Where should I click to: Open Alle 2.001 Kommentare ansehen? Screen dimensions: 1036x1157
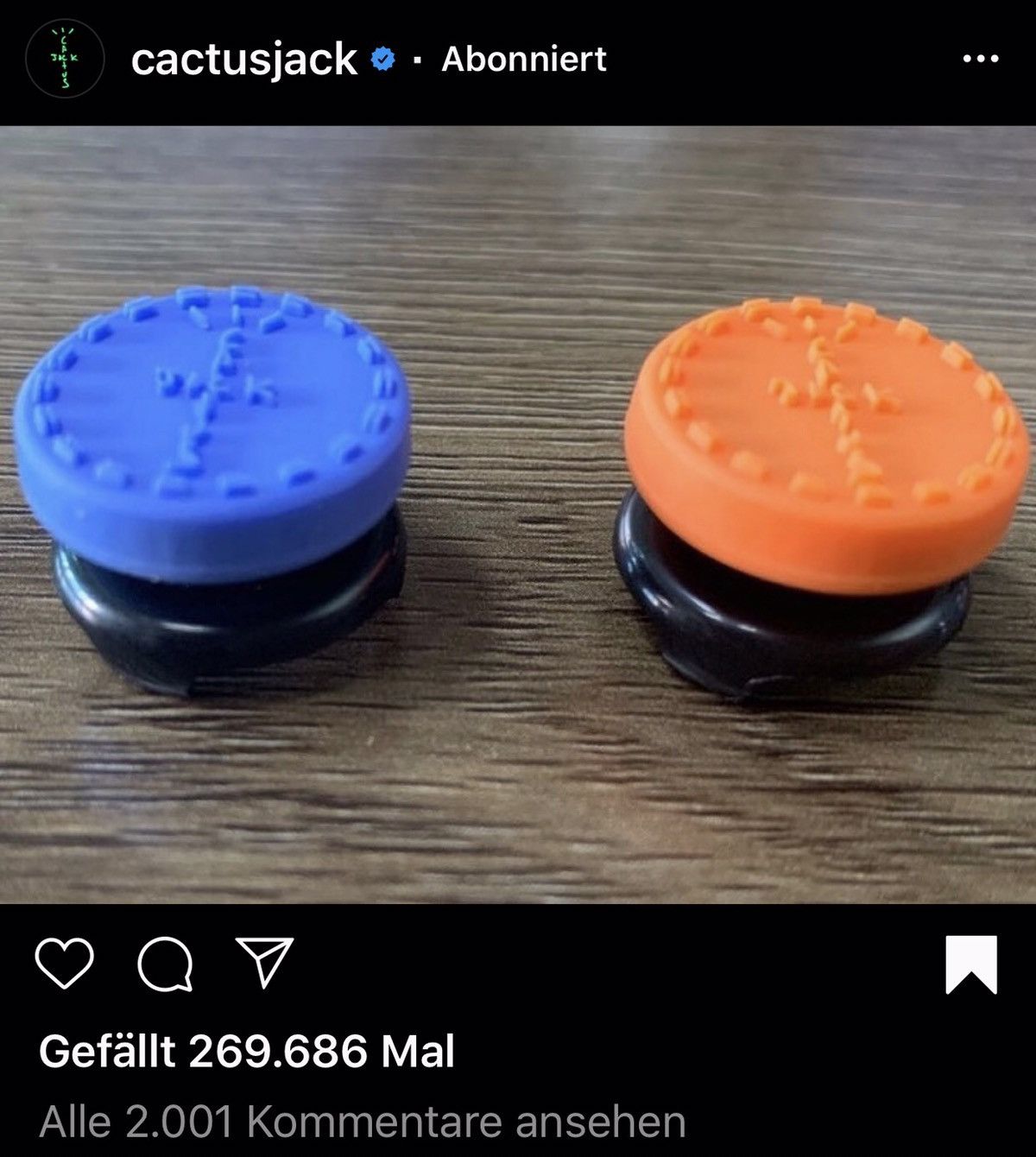(x=363, y=1122)
